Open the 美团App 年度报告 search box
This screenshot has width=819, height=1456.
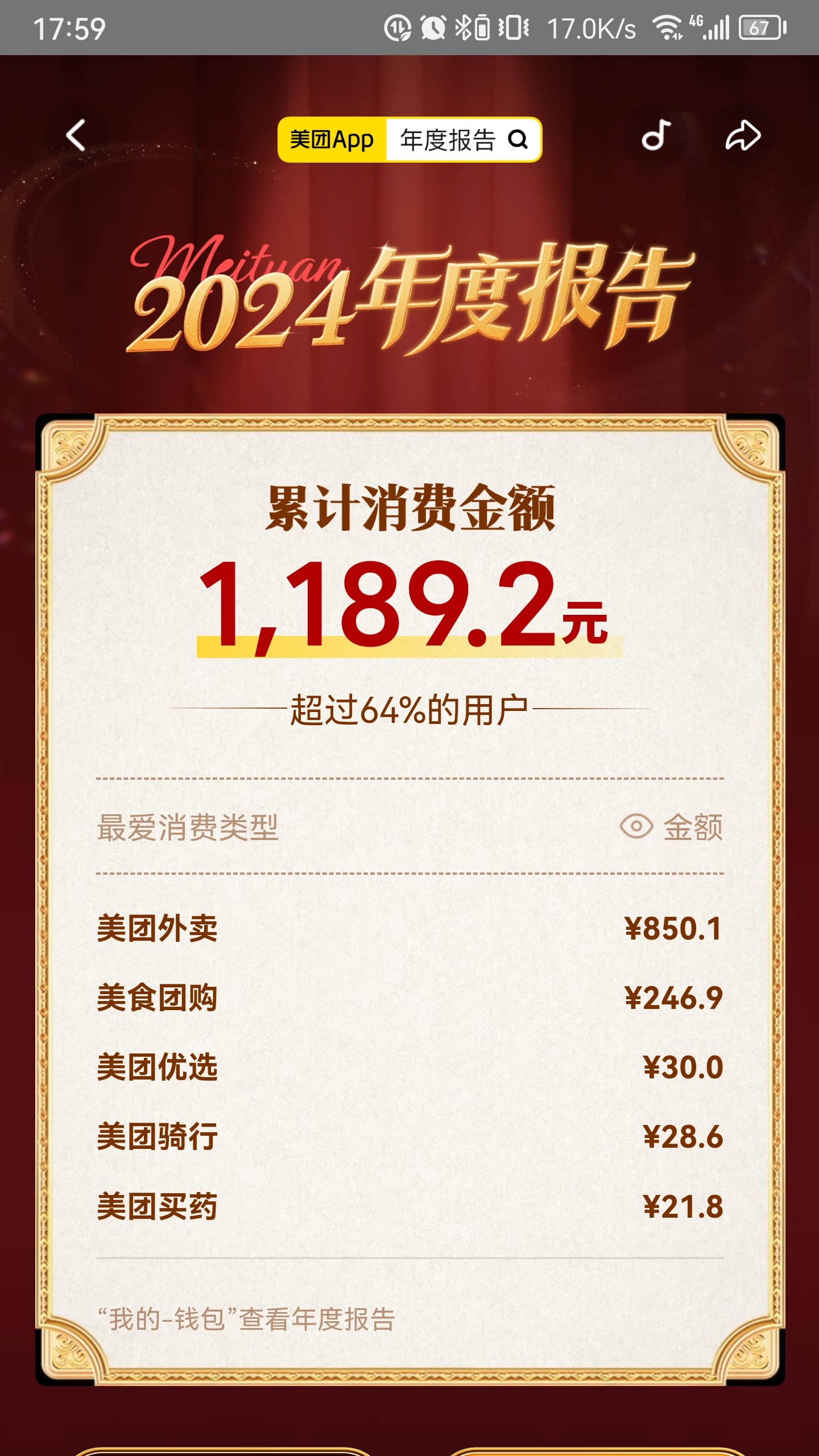tap(409, 139)
